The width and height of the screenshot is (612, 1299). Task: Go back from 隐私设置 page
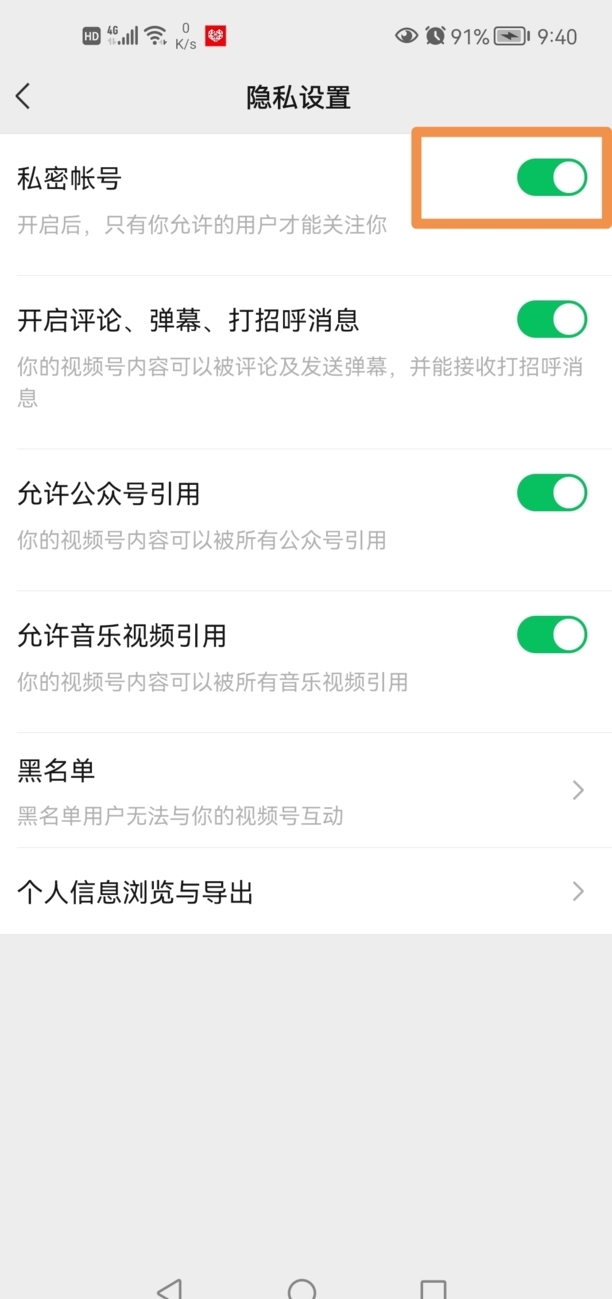tap(23, 97)
